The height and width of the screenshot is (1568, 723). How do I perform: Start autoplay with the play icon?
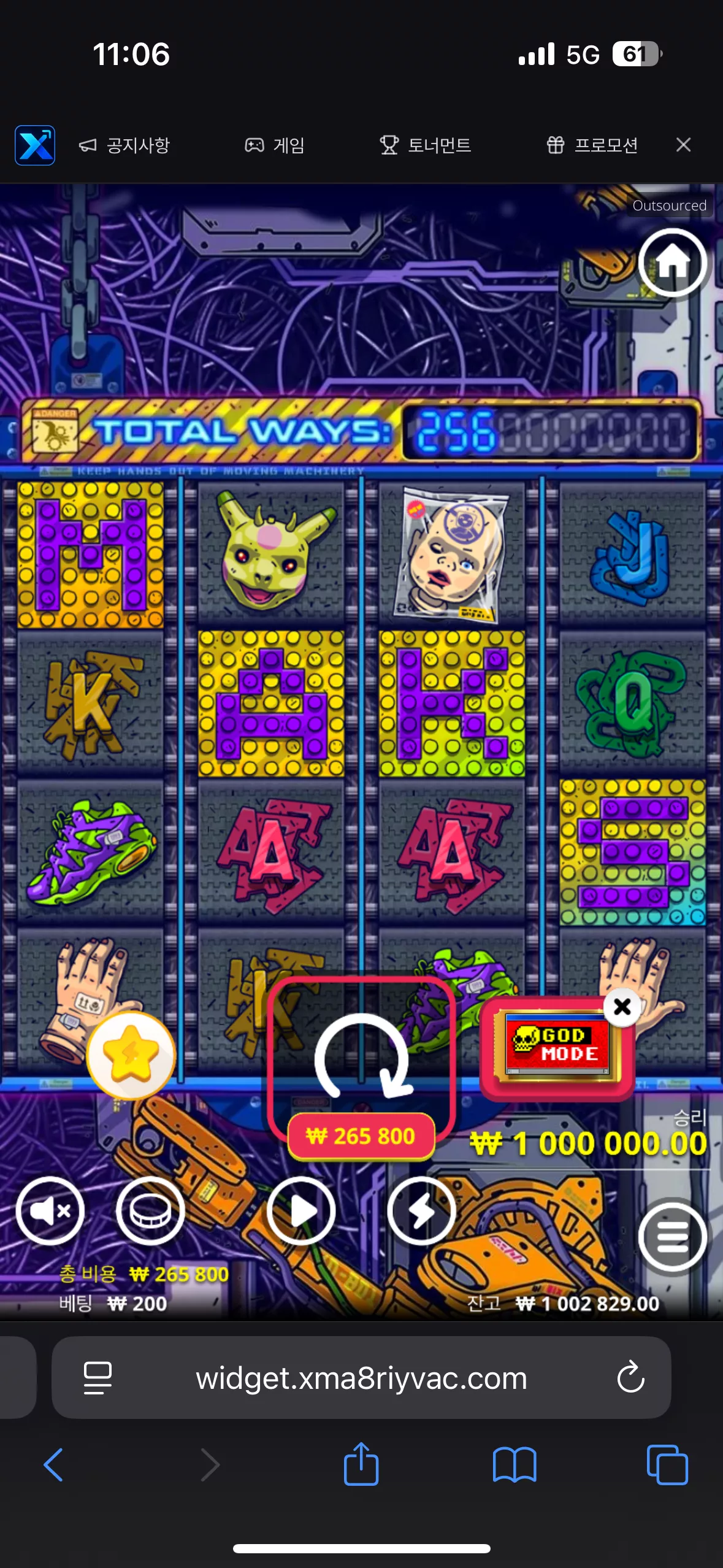301,1210
